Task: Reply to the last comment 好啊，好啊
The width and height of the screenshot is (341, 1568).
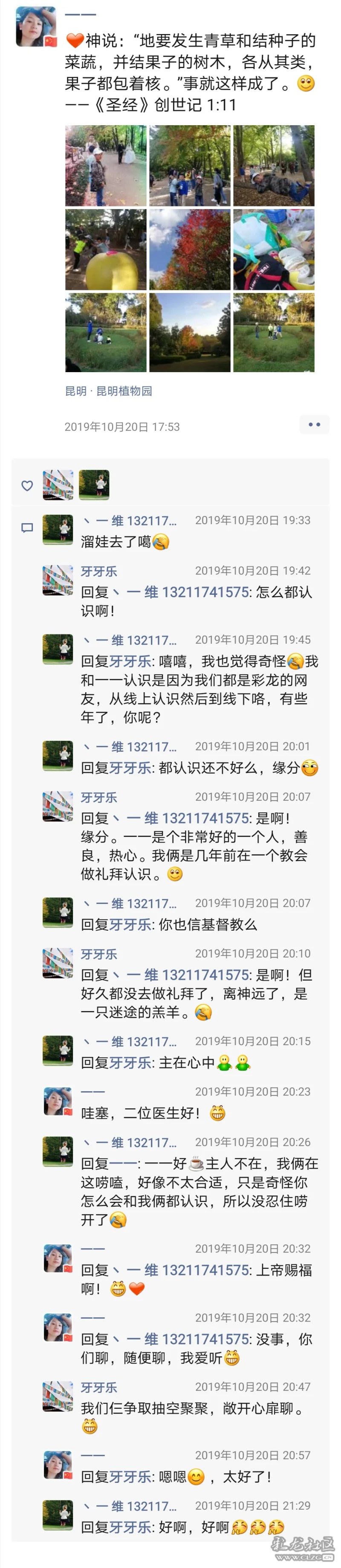Action: pos(183,1527)
